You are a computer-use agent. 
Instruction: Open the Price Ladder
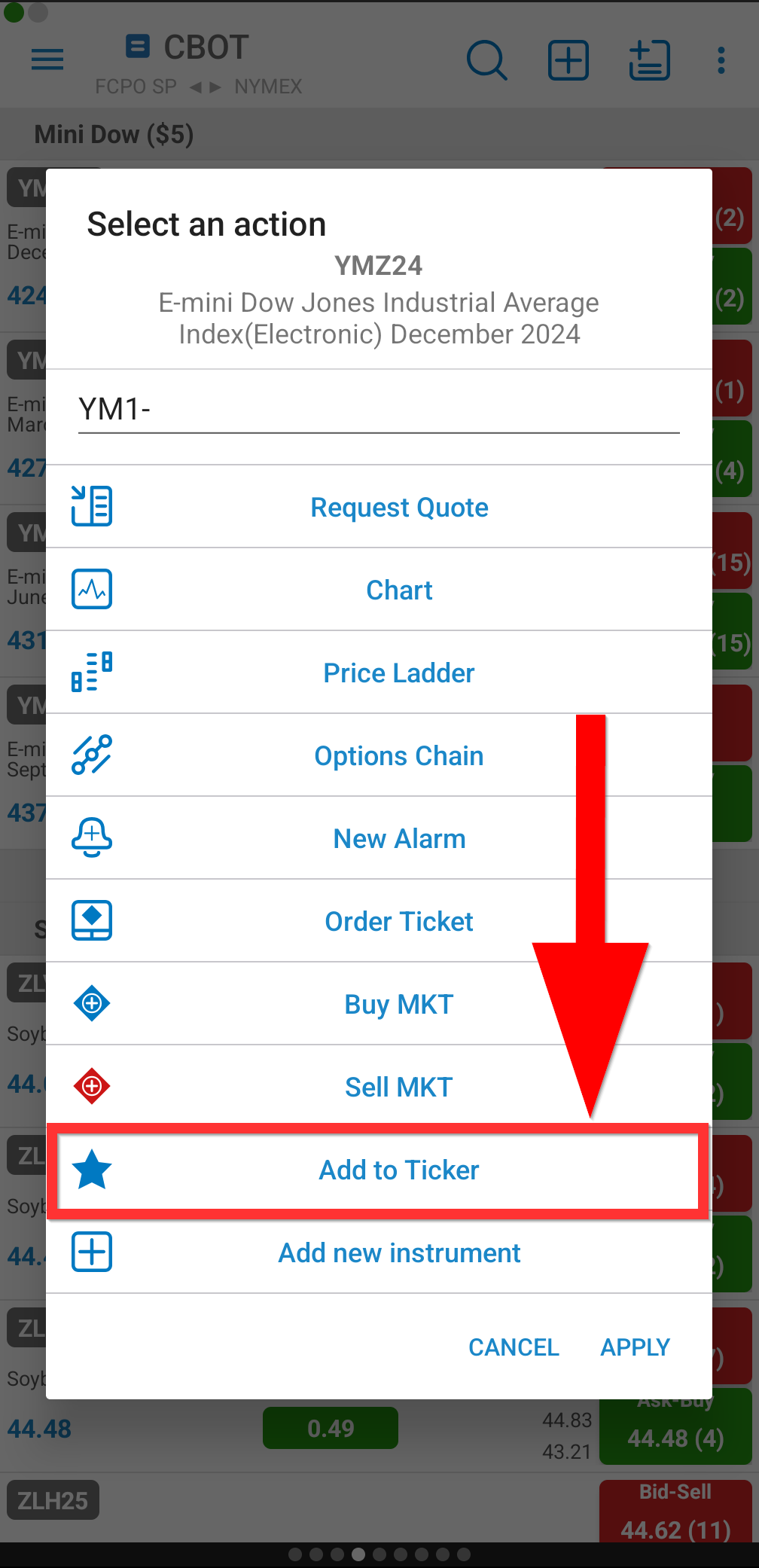379,673
